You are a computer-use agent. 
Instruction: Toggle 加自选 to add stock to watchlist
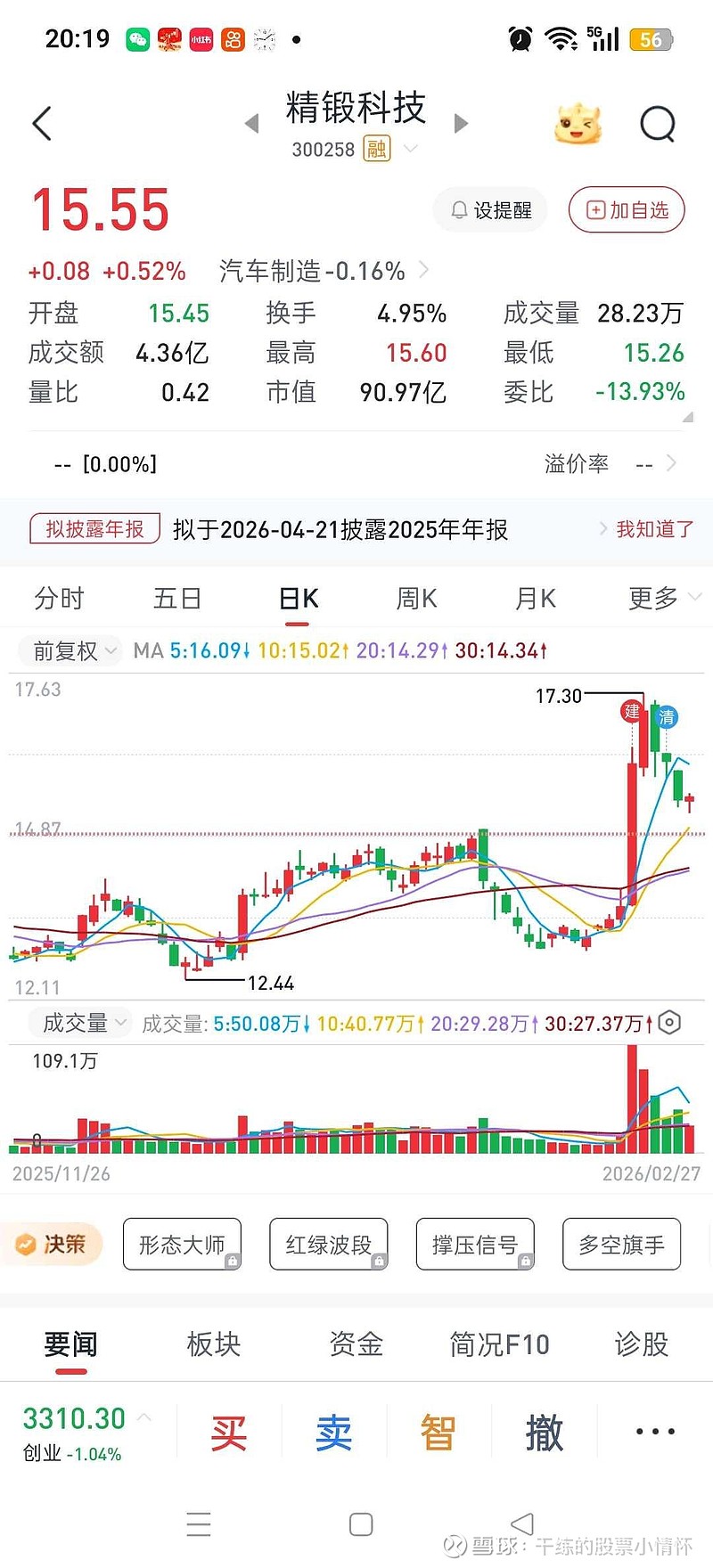626,209
